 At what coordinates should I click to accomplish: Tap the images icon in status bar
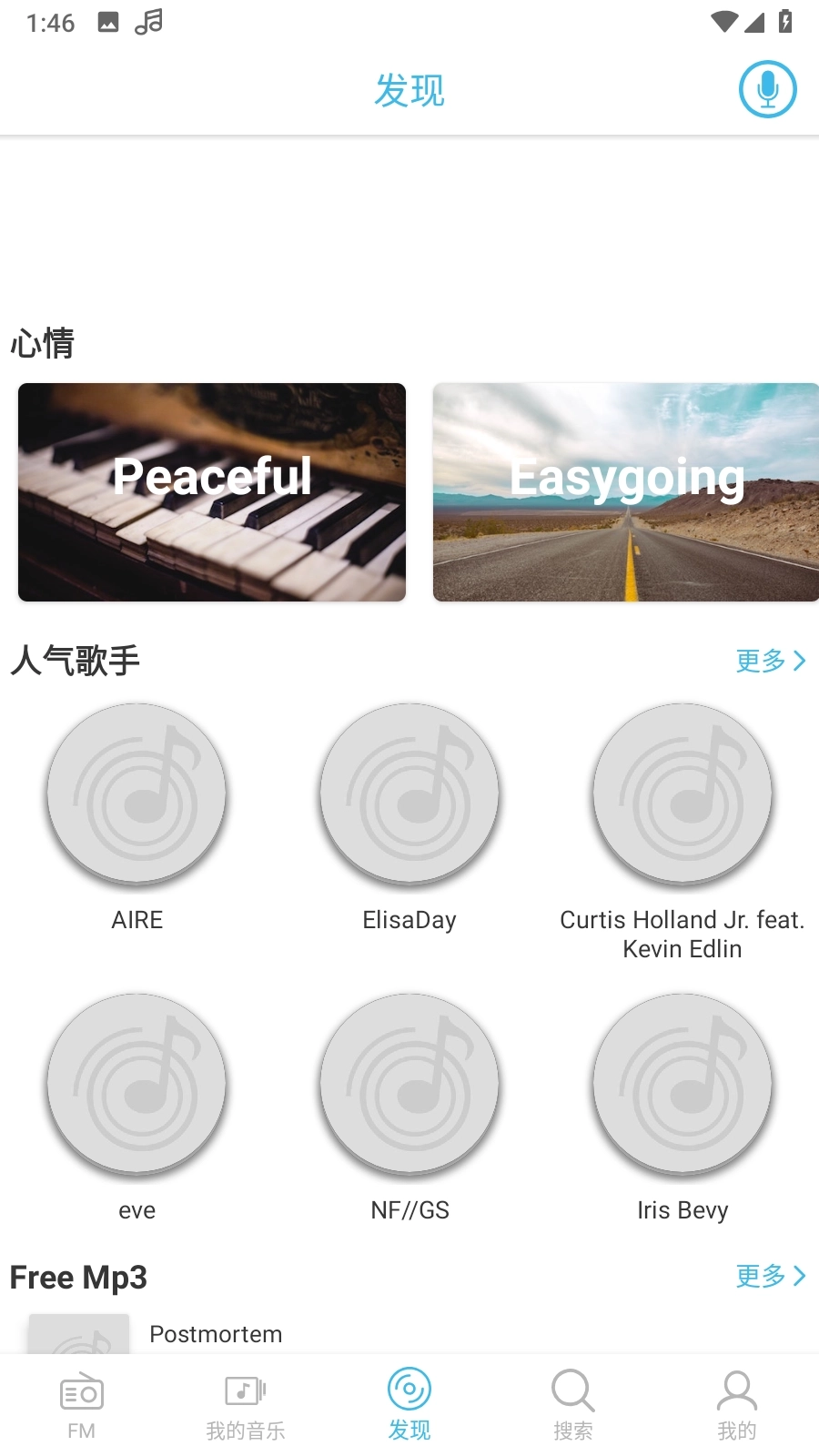[x=109, y=21]
